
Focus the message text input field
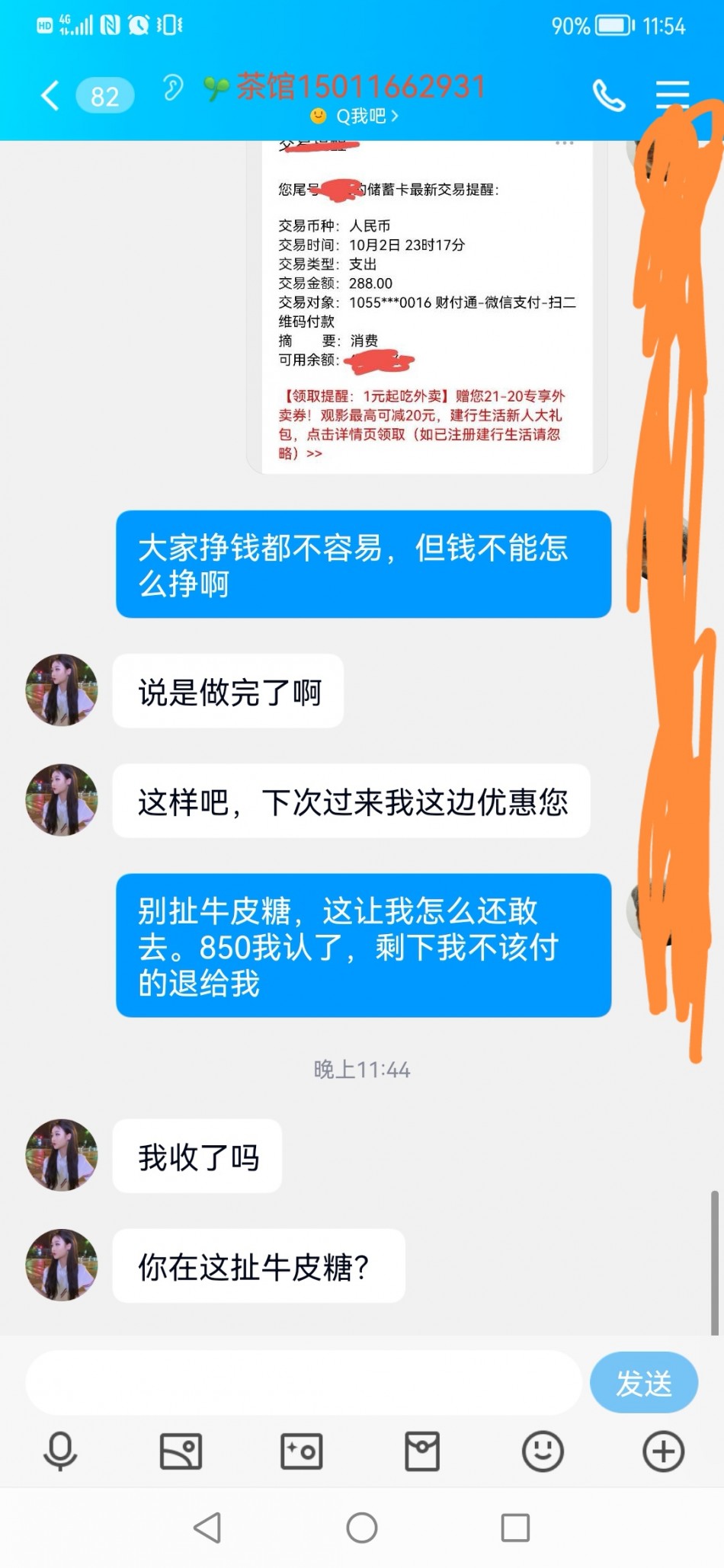point(303,1383)
